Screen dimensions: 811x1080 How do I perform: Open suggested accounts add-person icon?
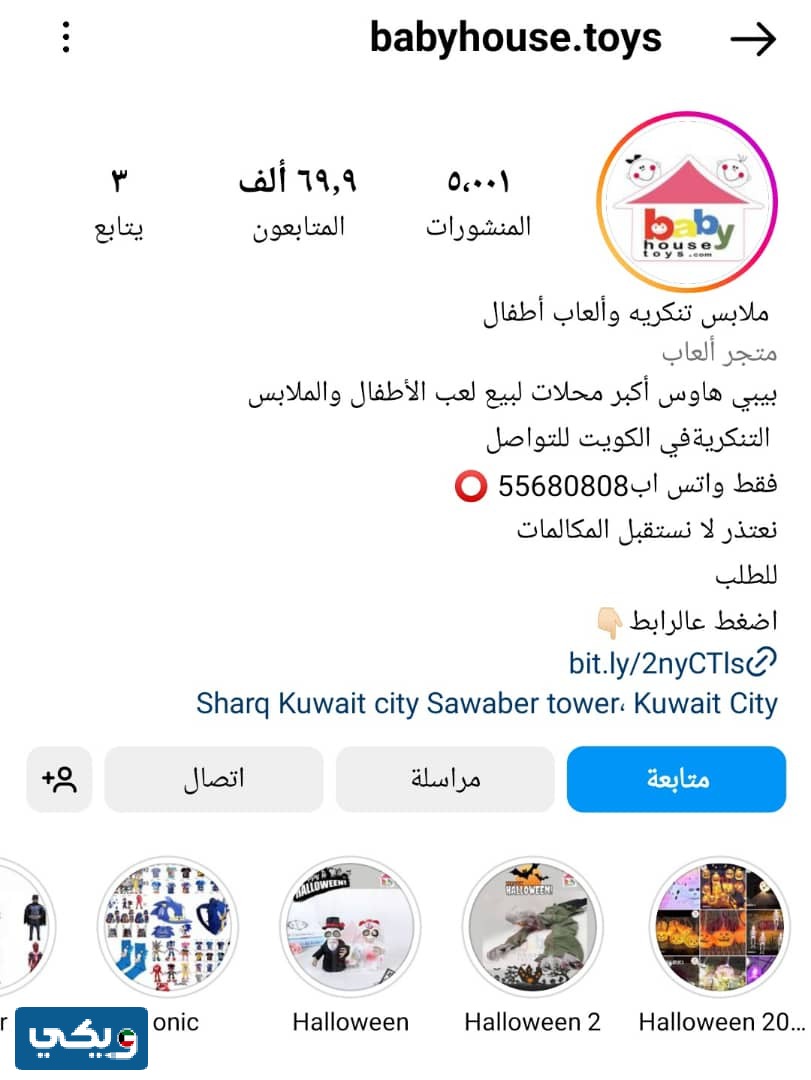coord(59,779)
